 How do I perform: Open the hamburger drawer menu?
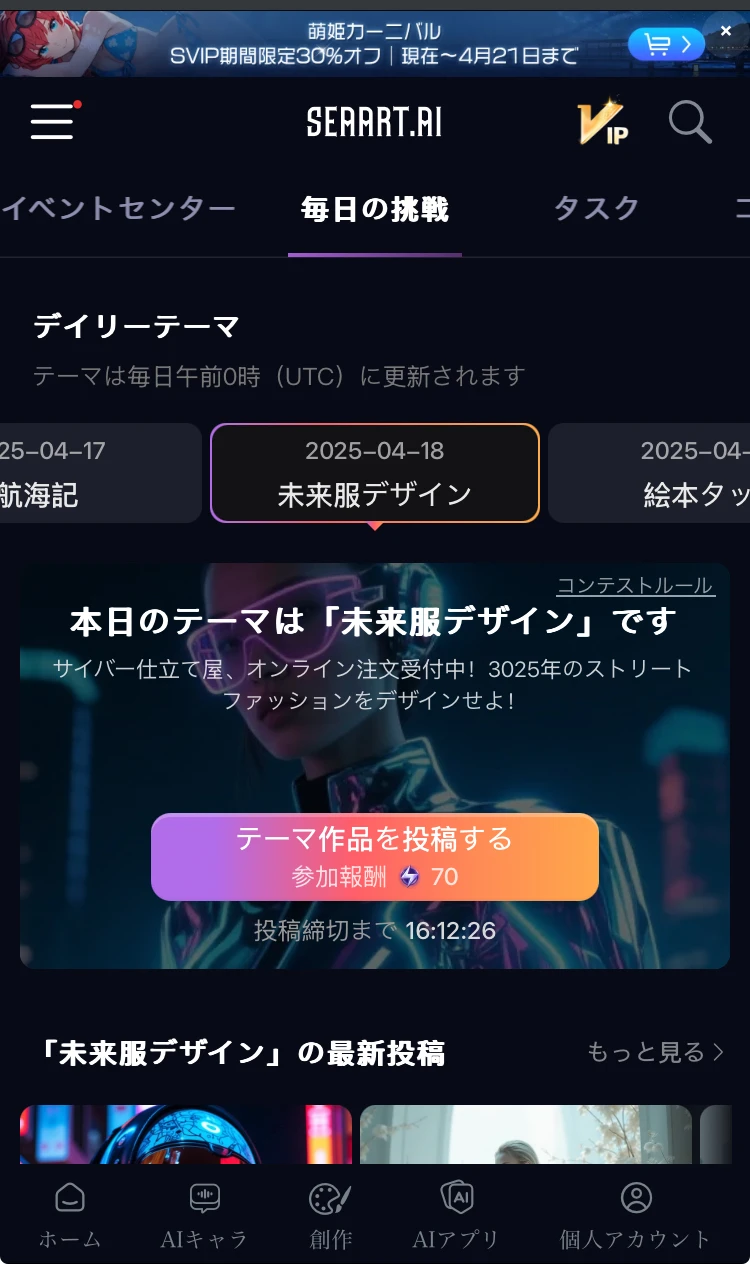click(53, 121)
